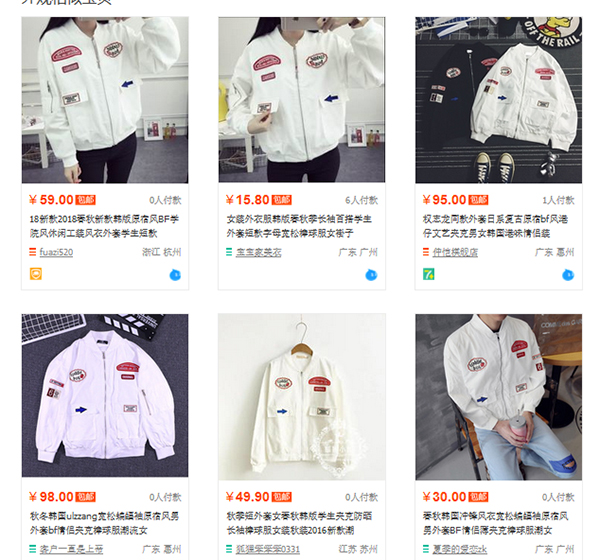The height and width of the screenshot is (560, 600).
Task: Chat with seller 伴性模糊店 via blue icon
Action: click(568, 274)
